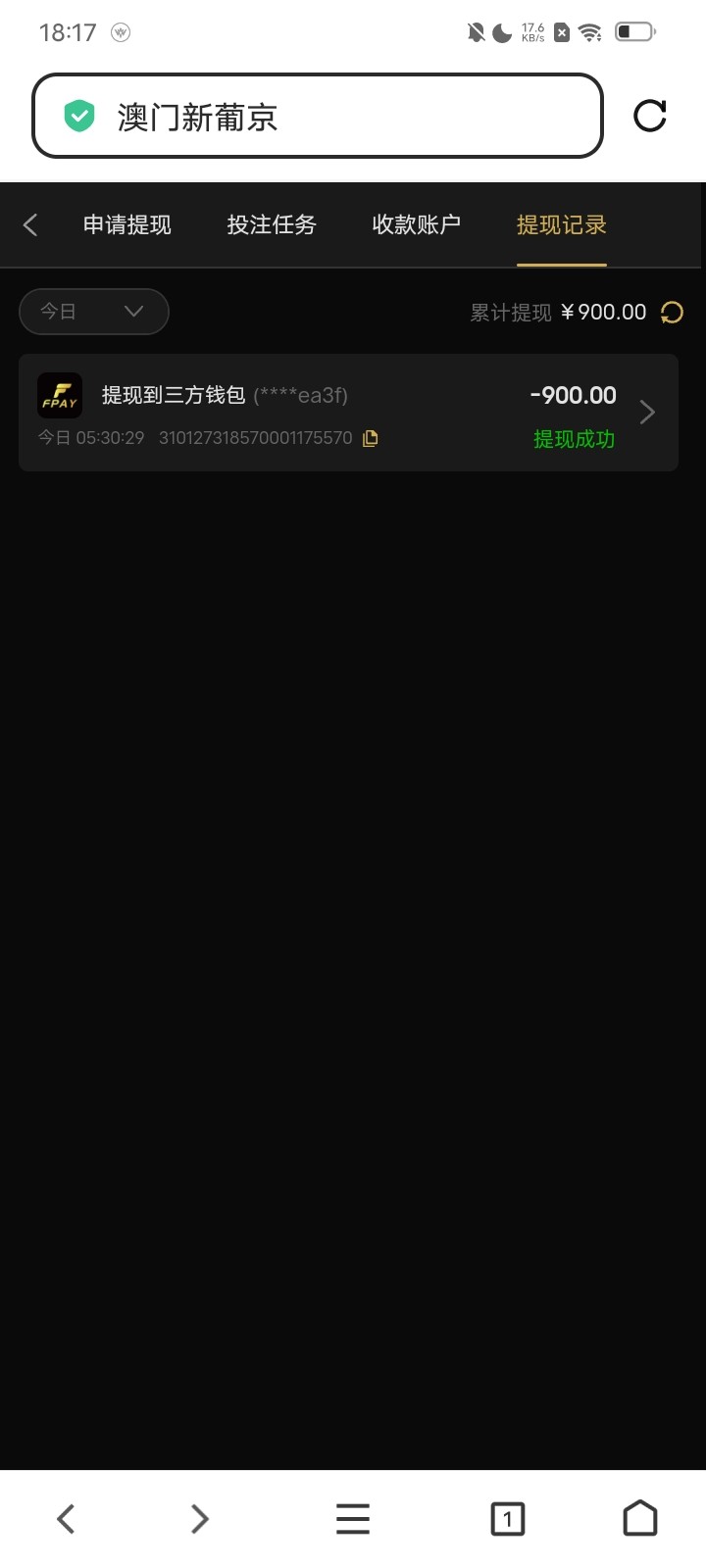This screenshot has height=1568, width=706.
Task: Go forward with the browser forward button
Action: pyautogui.click(x=200, y=1519)
